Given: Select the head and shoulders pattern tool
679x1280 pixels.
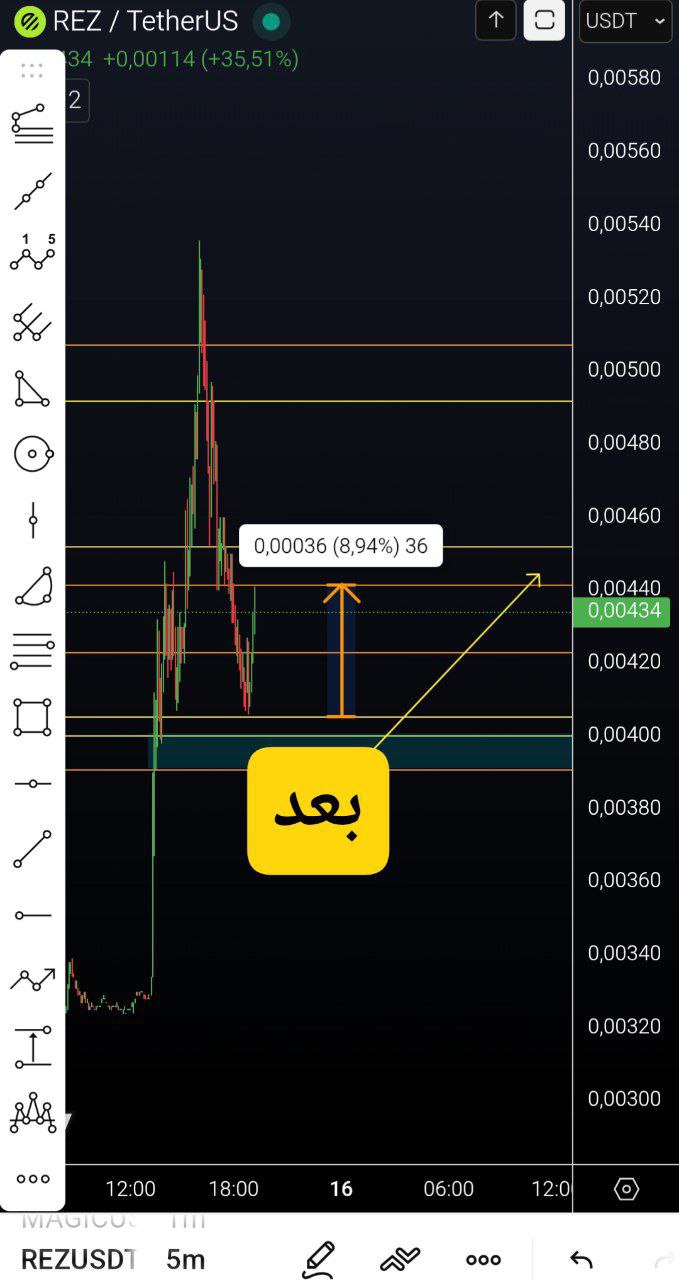Looking at the screenshot, I should click(32, 1113).
